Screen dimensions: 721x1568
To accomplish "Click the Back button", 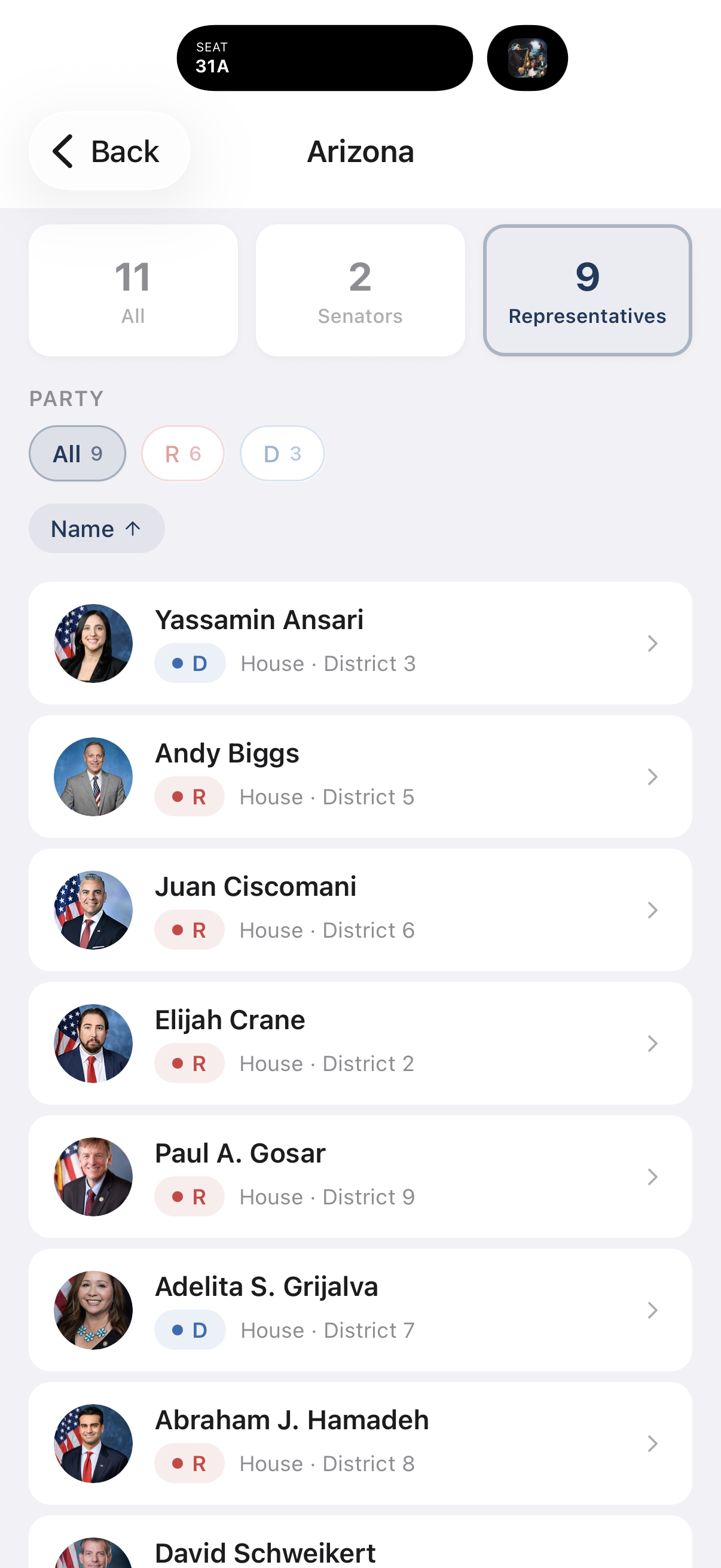I will click(109, 151).
